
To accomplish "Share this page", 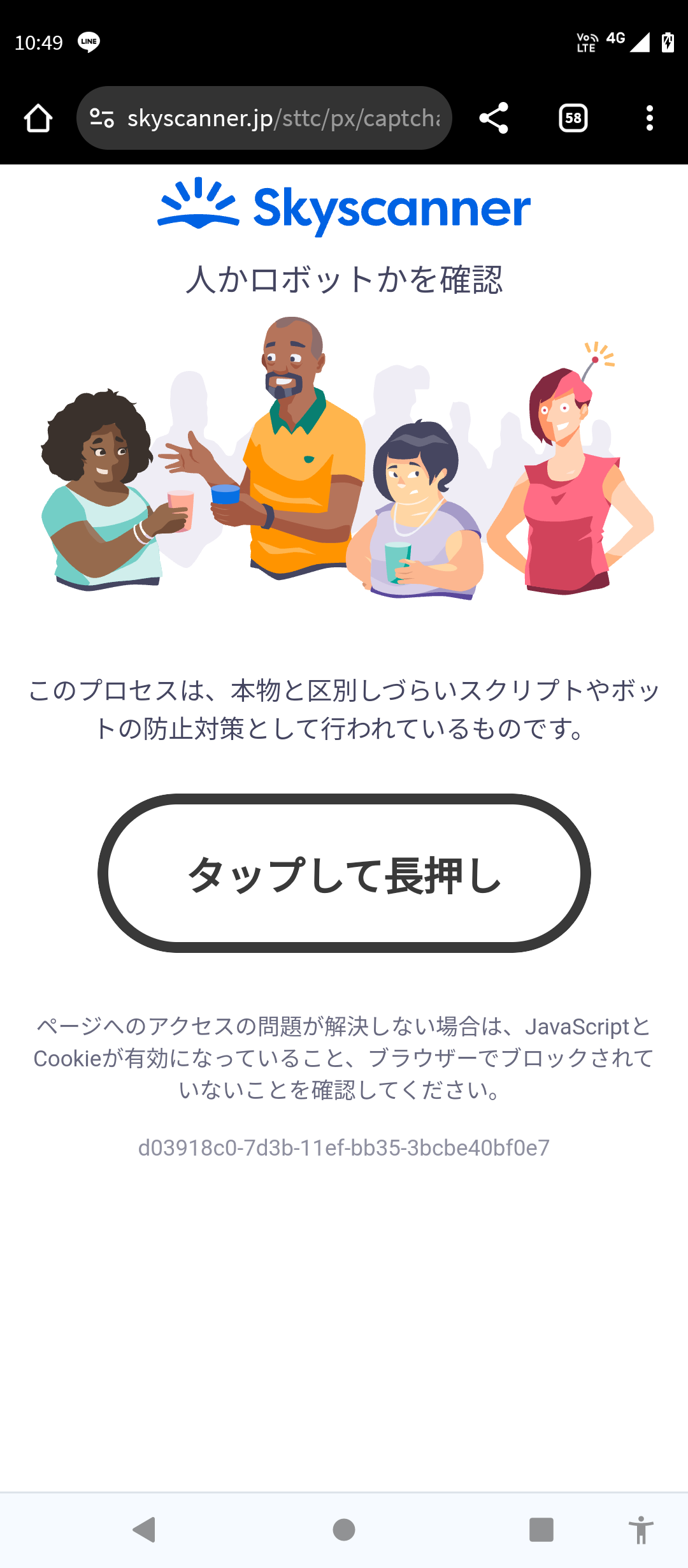I will (x=494, y=119).
